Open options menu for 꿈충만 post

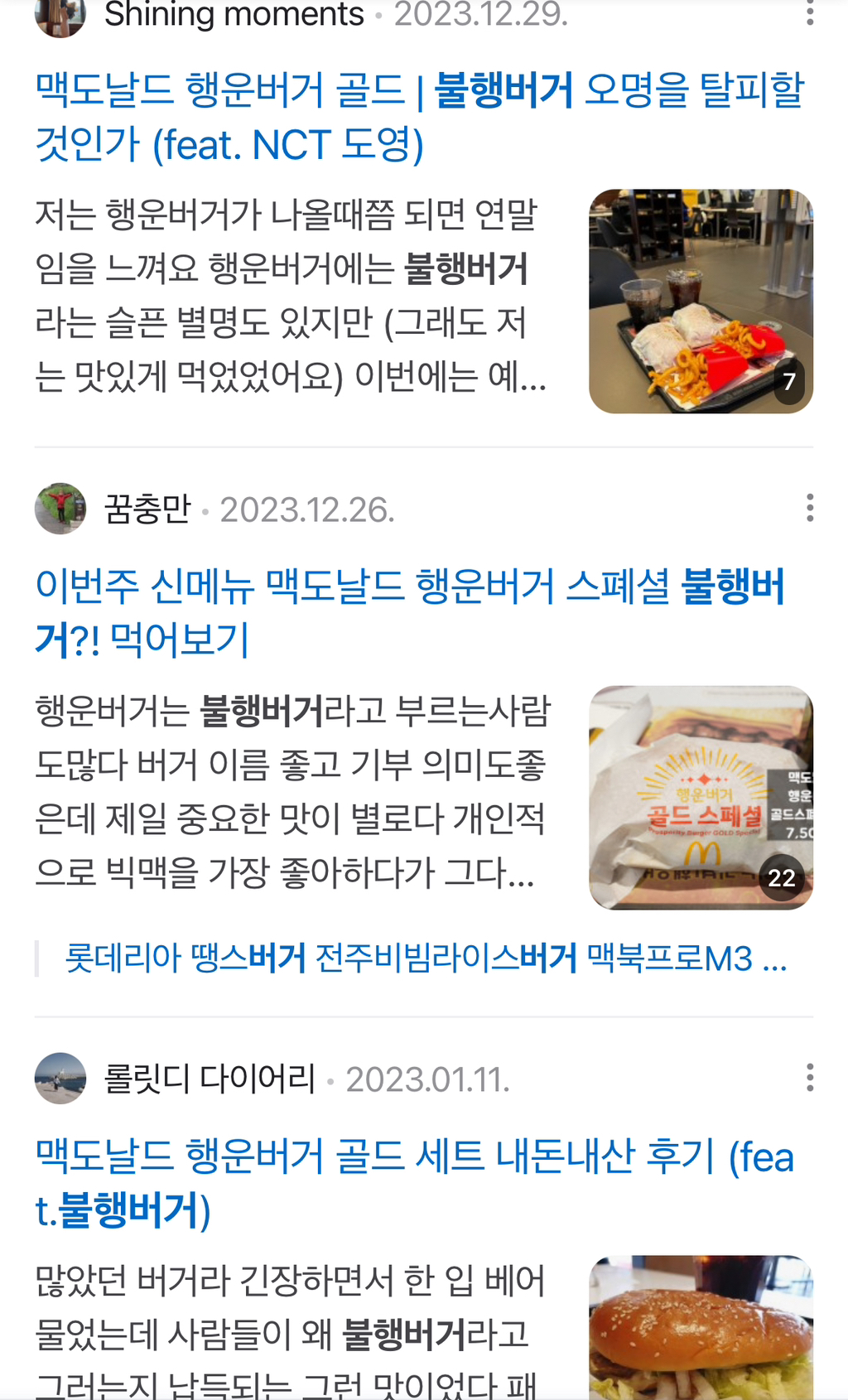pos(810,509)
